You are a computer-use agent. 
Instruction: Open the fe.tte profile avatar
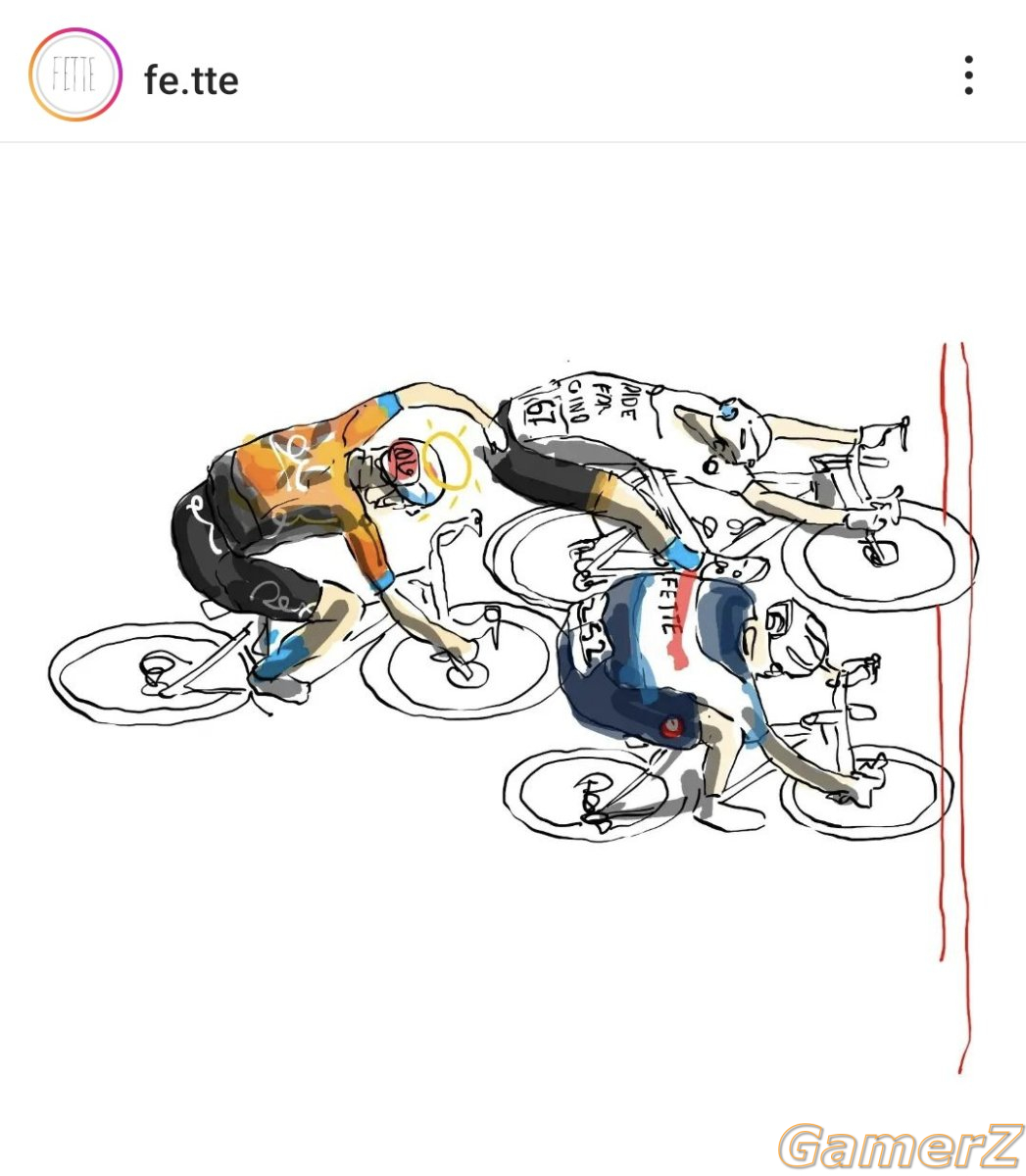coord(75,76)
